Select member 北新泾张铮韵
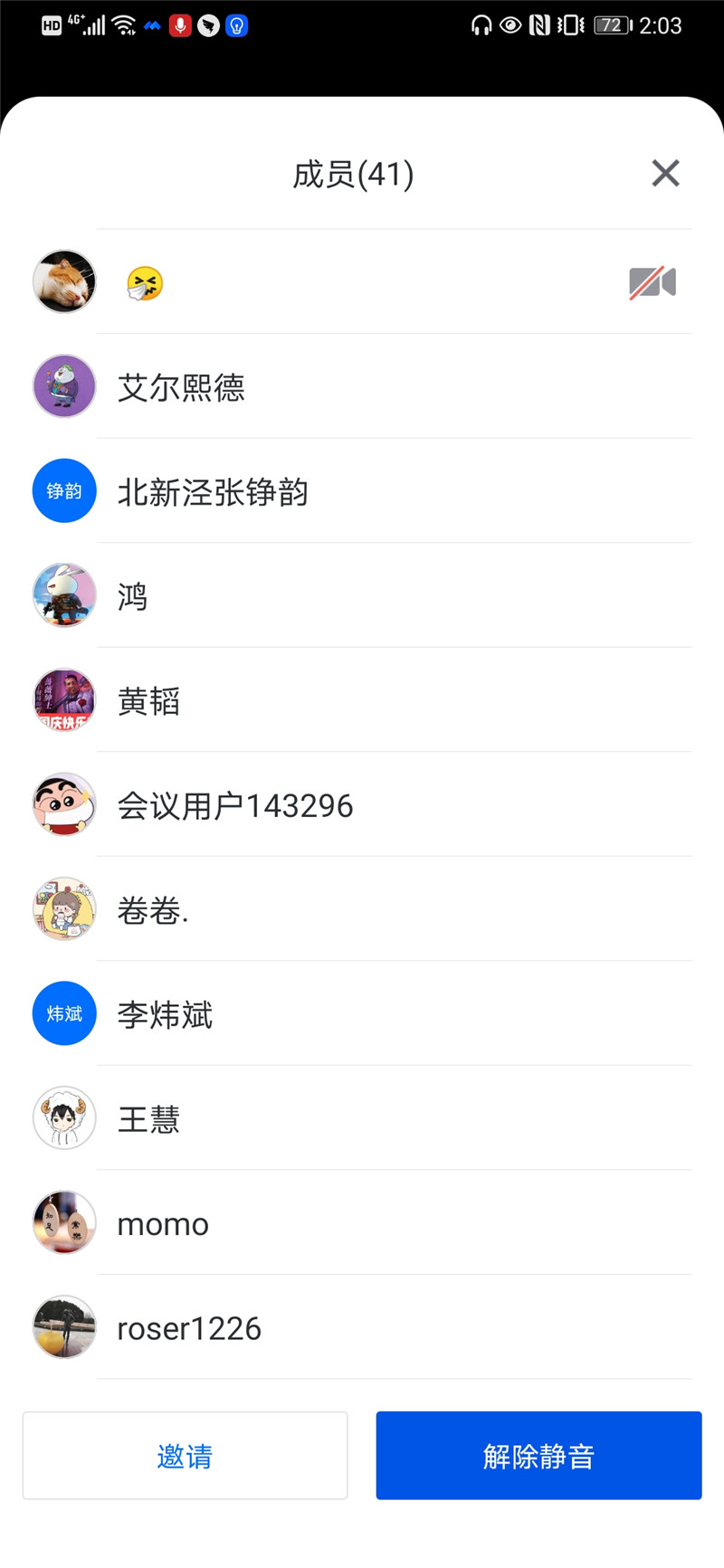The height and width of the screenshot is (1568, 724). [213, 492]
